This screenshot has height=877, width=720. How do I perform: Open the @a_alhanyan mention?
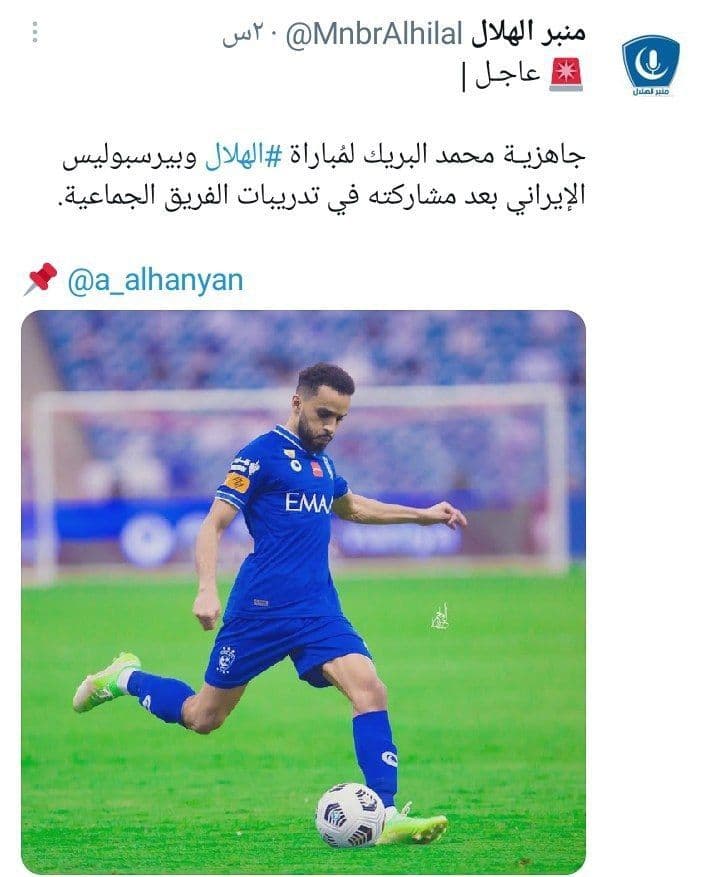[x=155, y=281]
